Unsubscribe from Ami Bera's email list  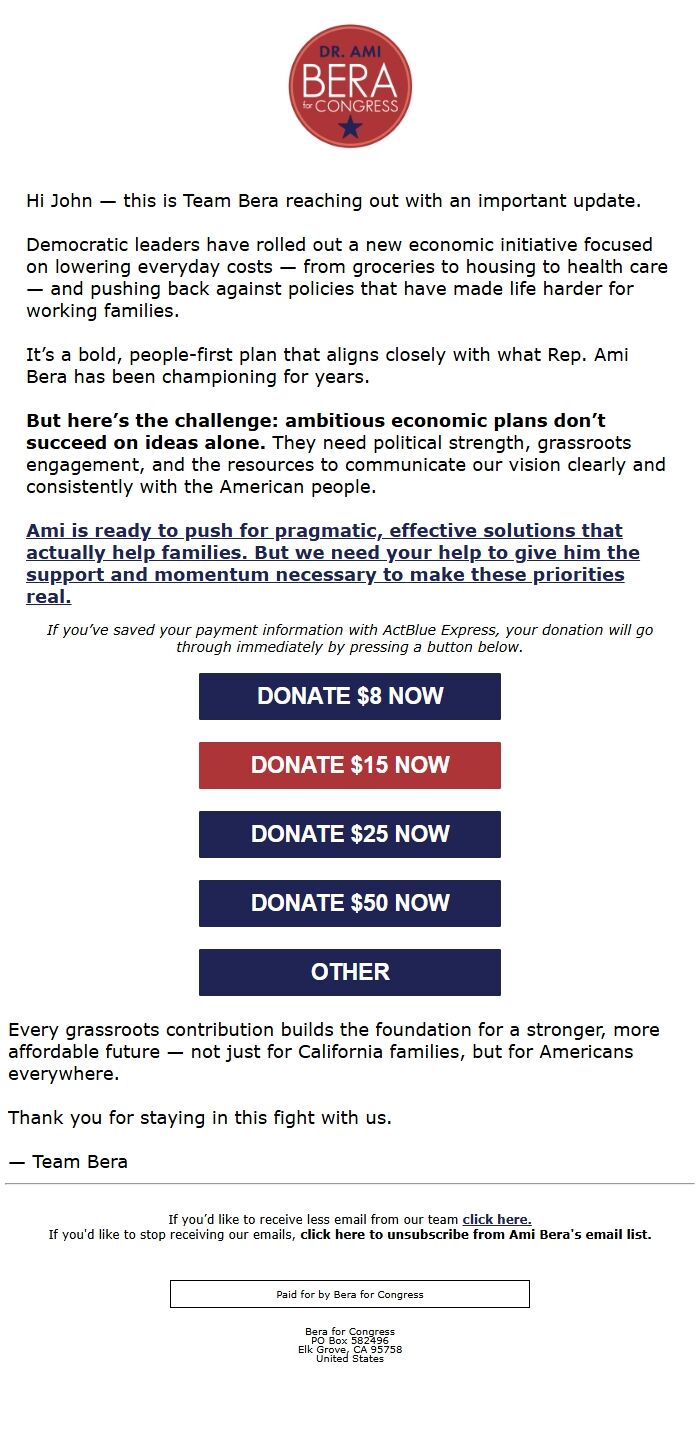point(476,1235)
